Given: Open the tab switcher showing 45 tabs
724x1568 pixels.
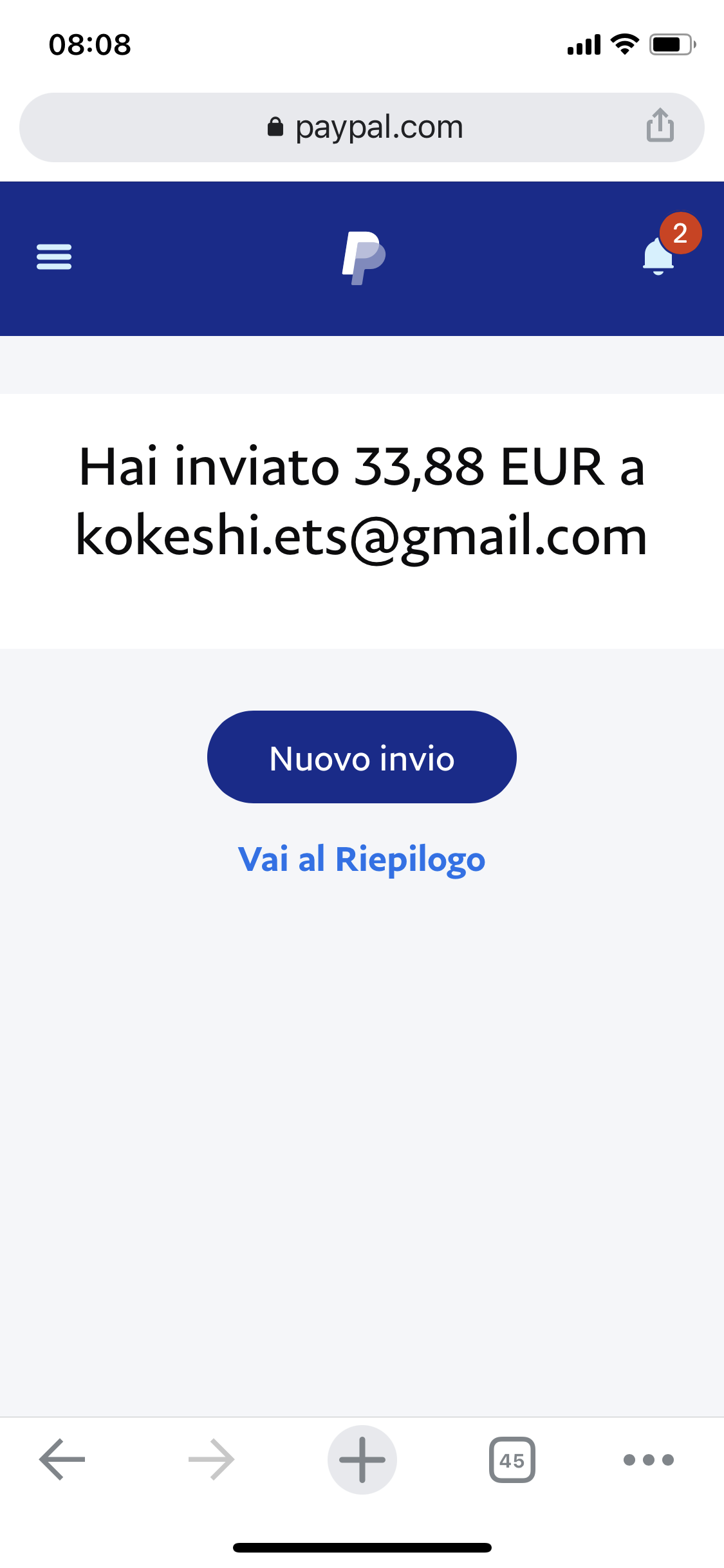Looking at the screenshot, I should click(x=512, y=1459).
